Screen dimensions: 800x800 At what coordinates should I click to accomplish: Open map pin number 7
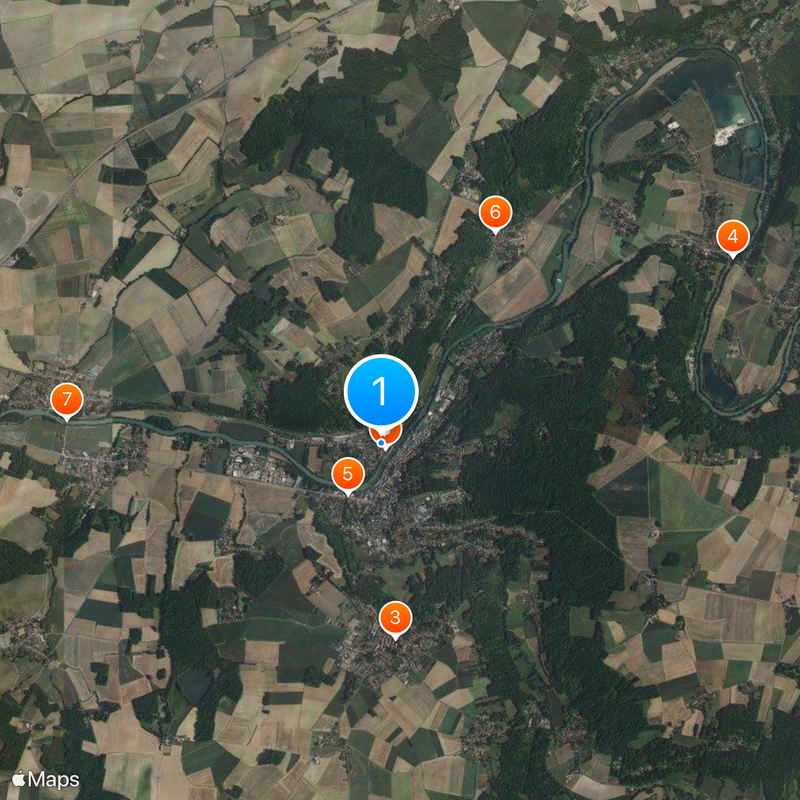click(x=67, y=400)
